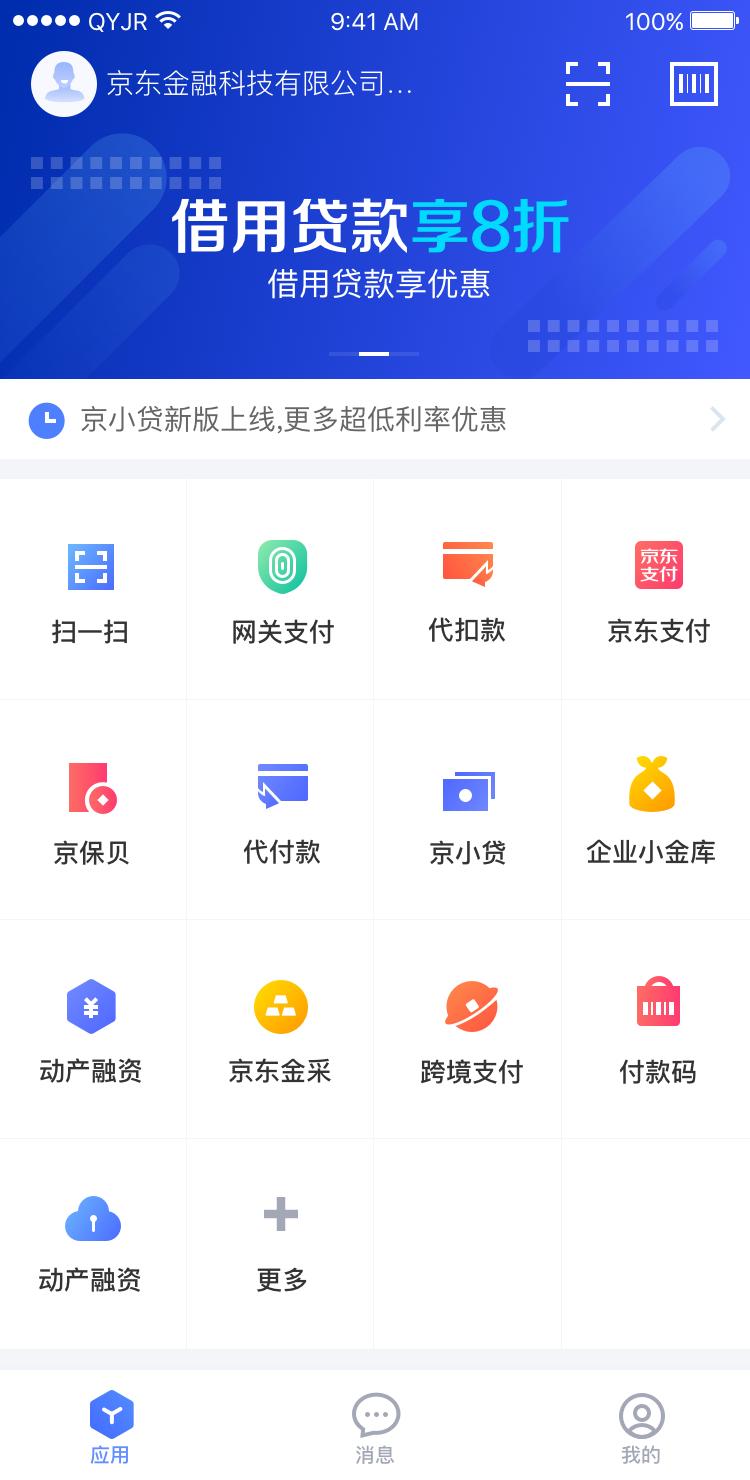Go to the 我的 tab
750x1480 pixels.
[x=641, y=1428]
